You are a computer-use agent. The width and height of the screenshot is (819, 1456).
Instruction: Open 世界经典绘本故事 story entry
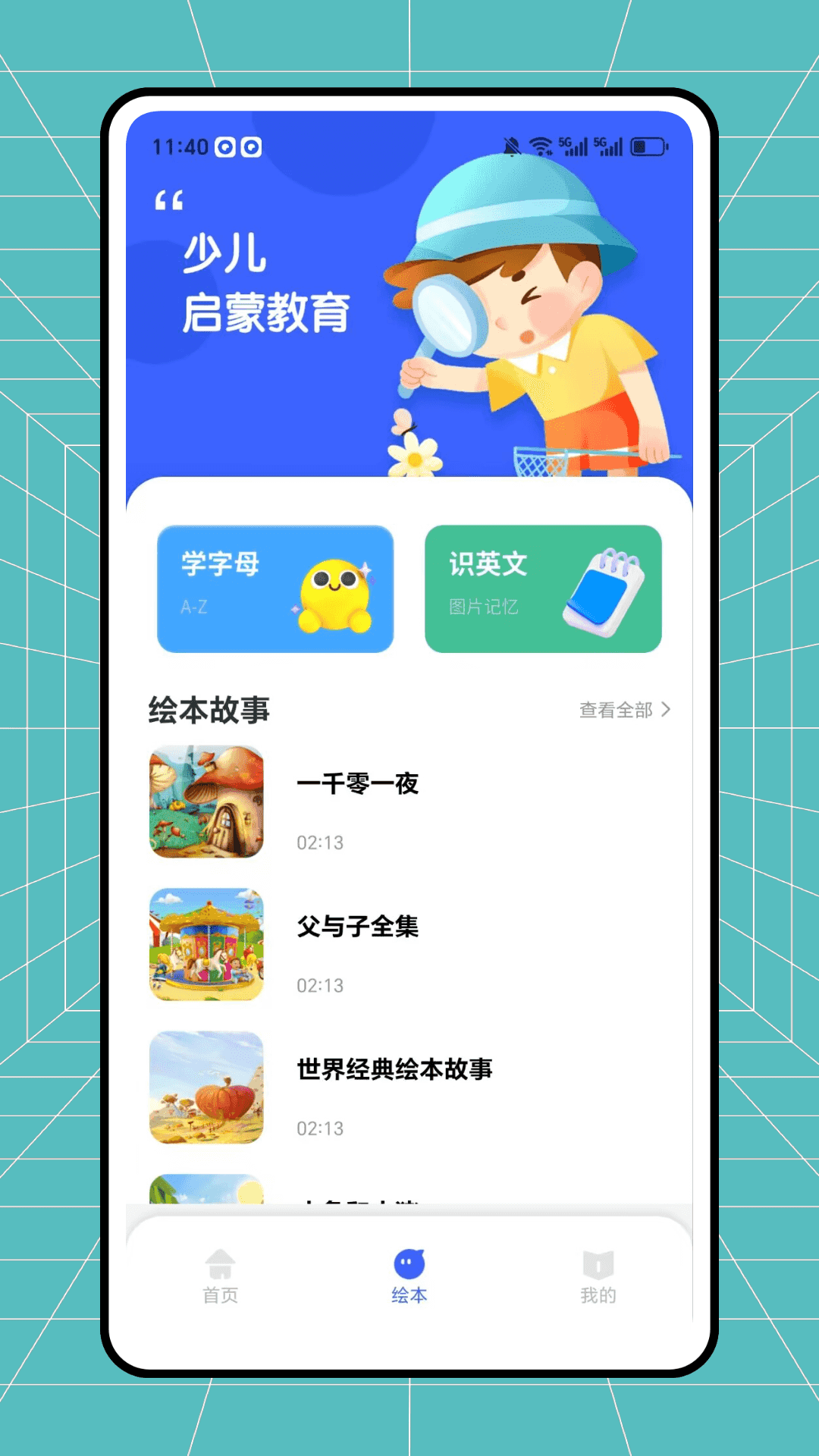pos(394,1072)
